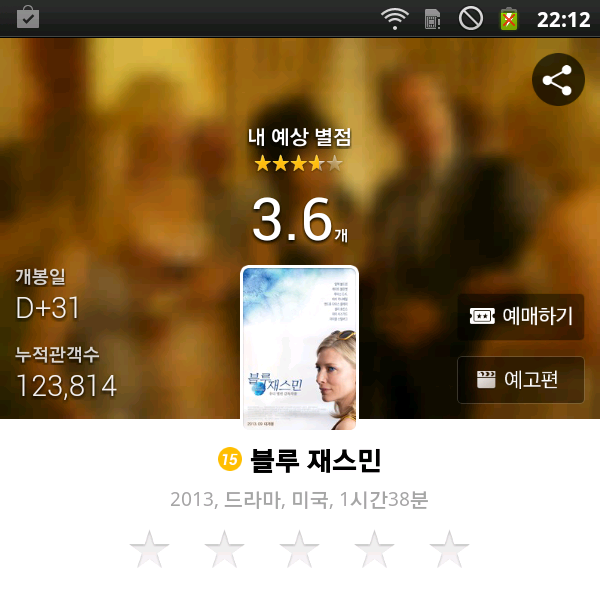The height and width of the screenshot is (600, 600).
Task: Rate the movie two stars
Action: point(225,550)
